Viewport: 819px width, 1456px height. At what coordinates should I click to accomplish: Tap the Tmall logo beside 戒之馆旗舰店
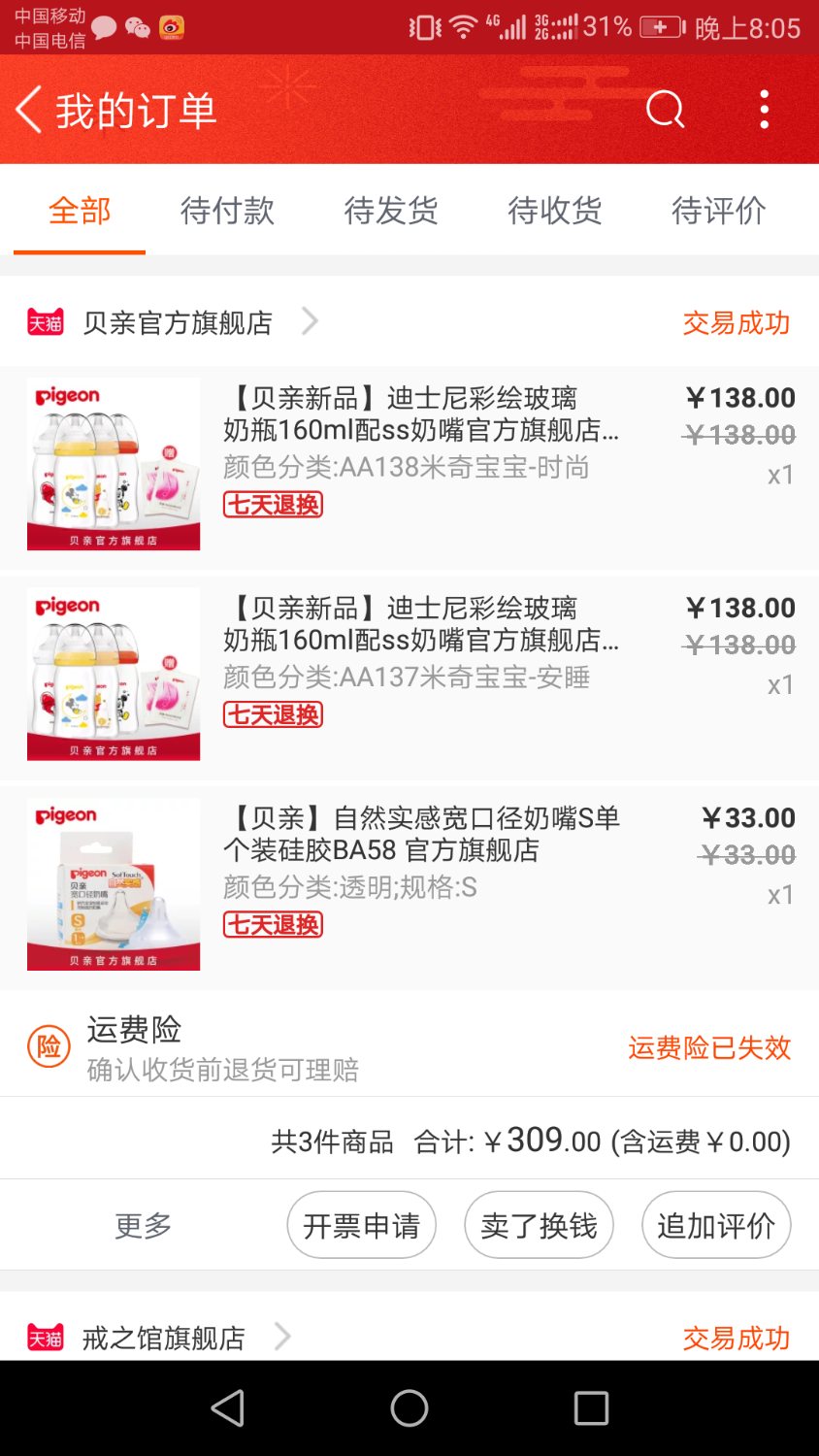pyautogui.click(x=45, y=1337)
